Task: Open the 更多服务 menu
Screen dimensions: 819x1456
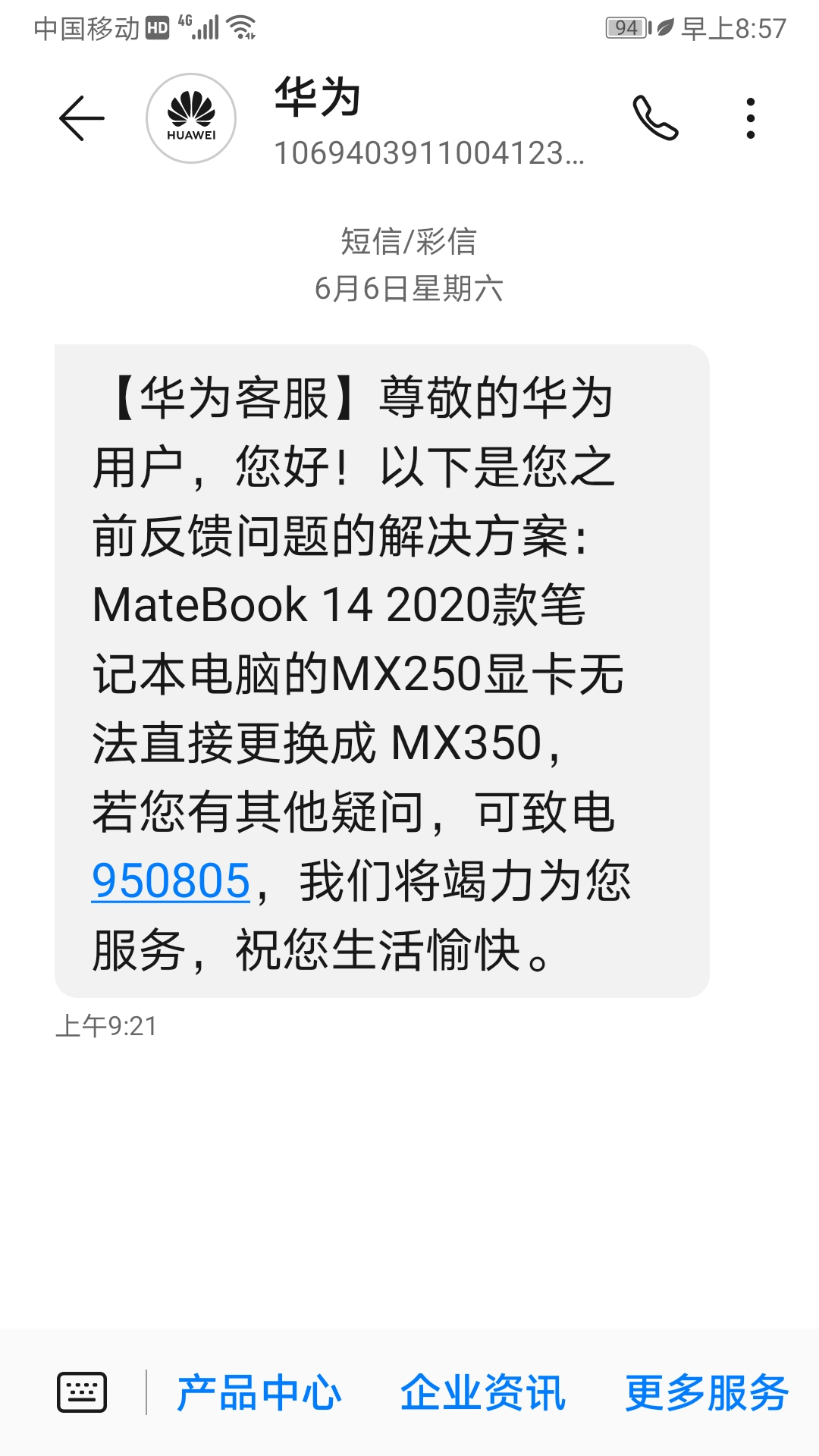Action: pos(707,1393)
